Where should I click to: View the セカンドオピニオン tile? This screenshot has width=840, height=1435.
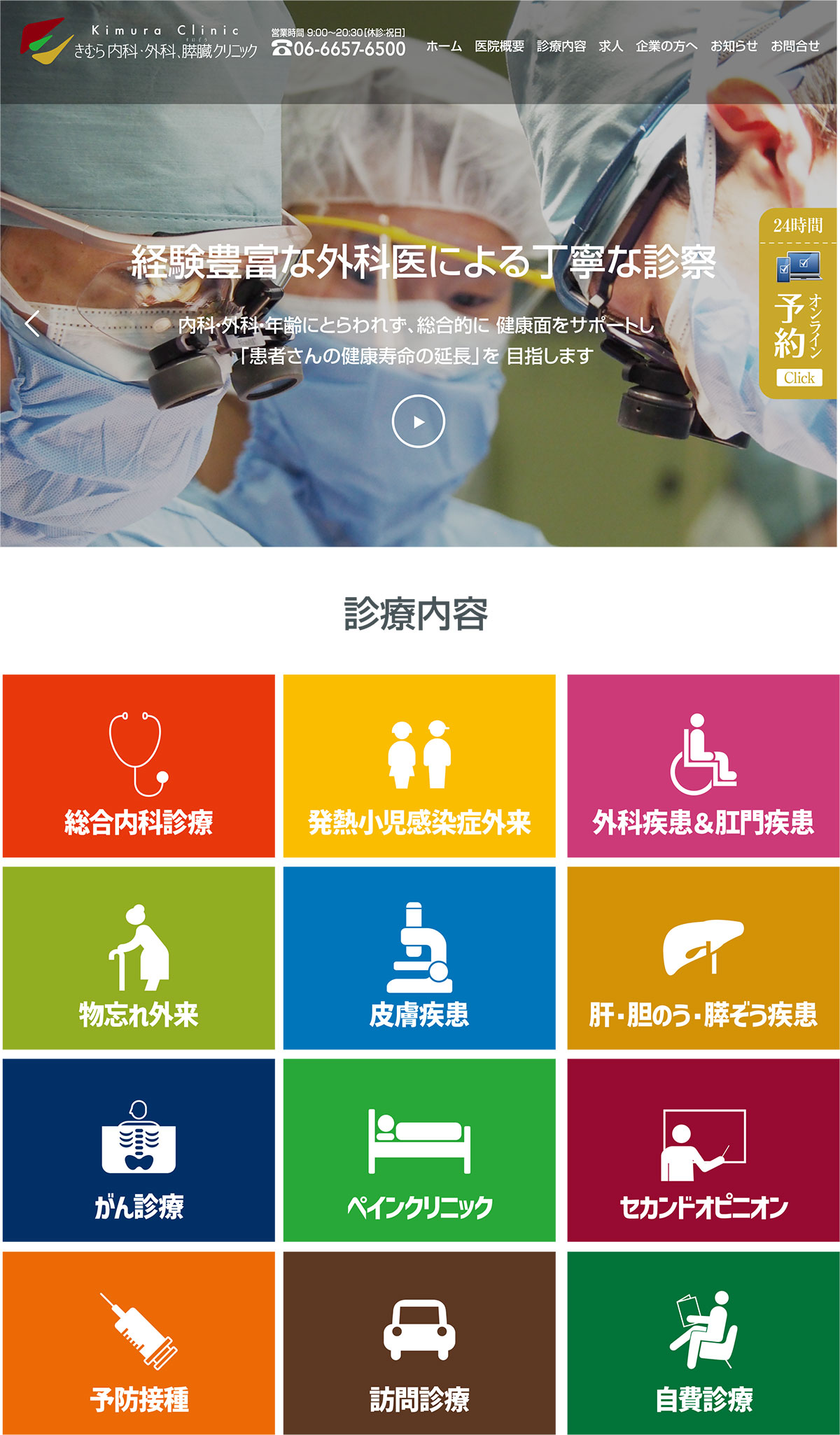(703, 1150)
